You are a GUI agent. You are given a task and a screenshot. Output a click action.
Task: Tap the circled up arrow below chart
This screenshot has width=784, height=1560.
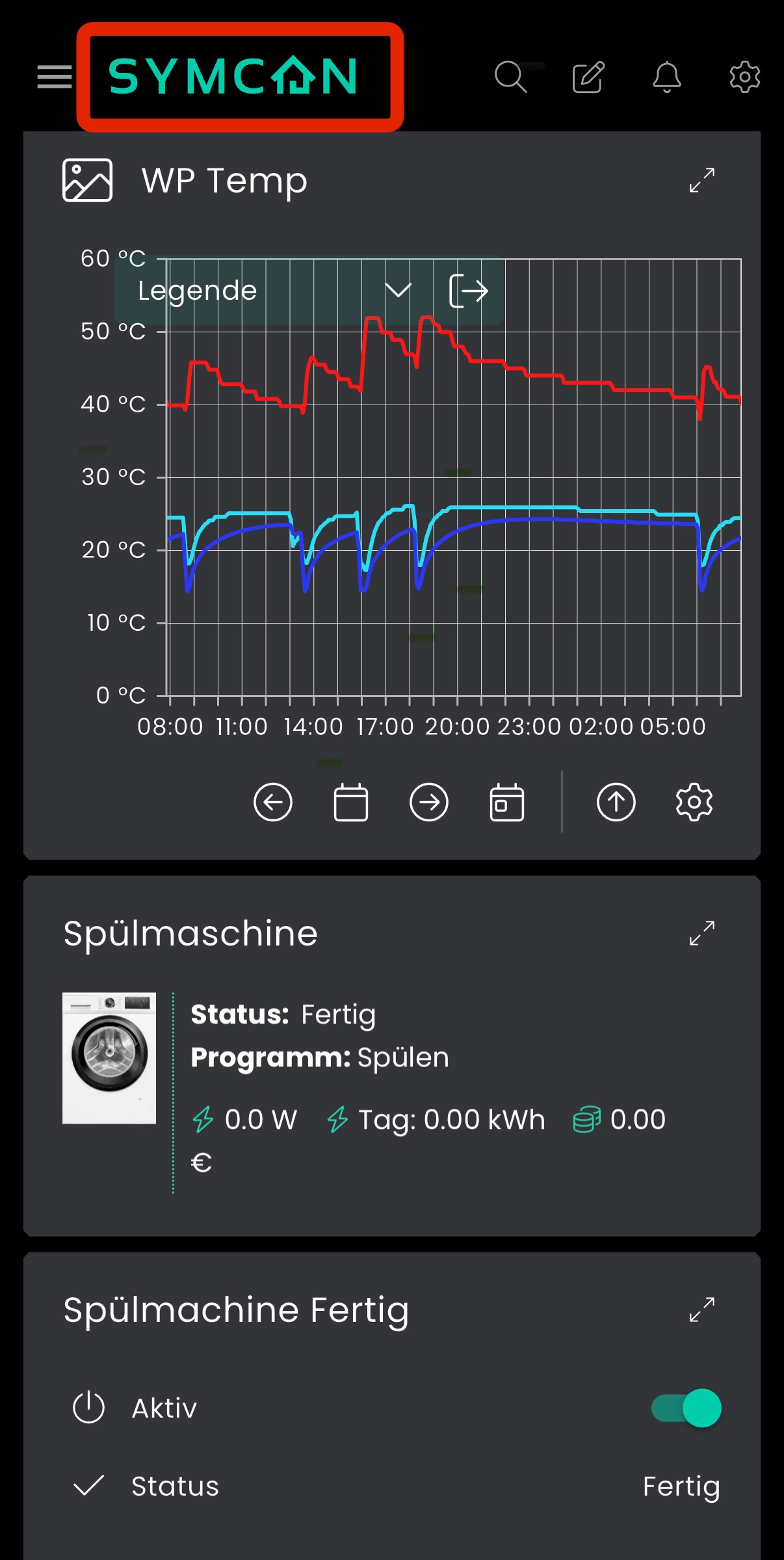tap(616, 802)
